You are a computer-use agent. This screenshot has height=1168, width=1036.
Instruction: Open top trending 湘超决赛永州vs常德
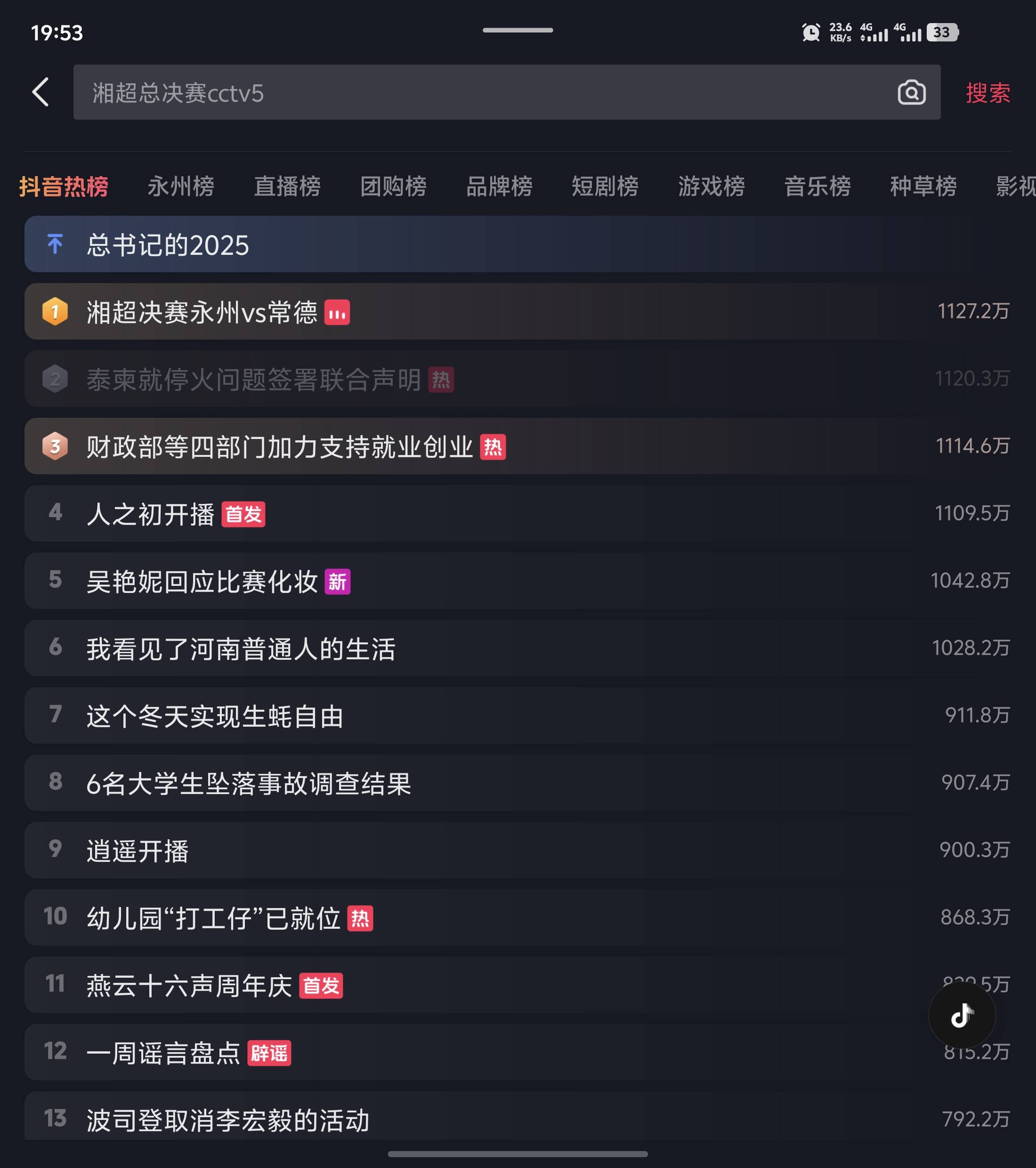202,312
